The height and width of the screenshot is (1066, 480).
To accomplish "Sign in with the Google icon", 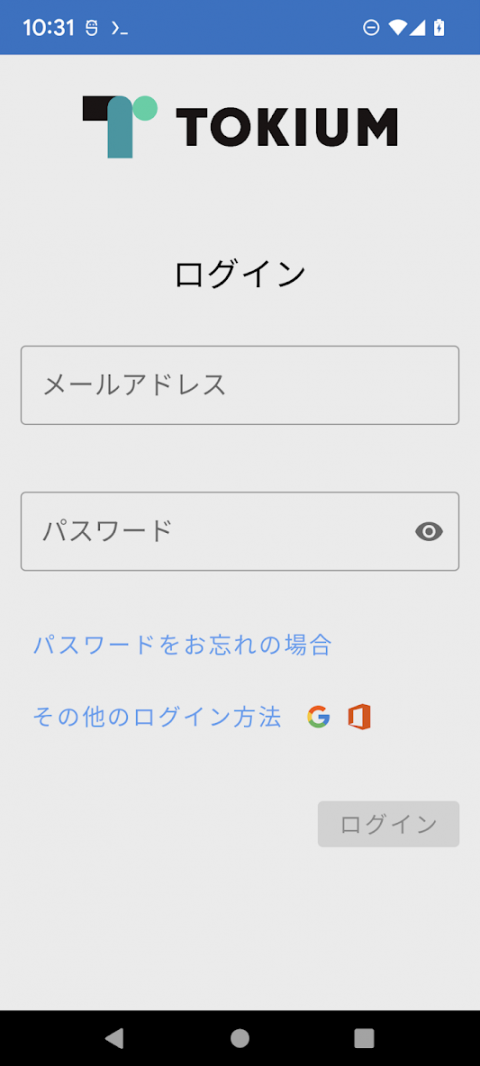I will pyautogui.click(x=318, y=717).
